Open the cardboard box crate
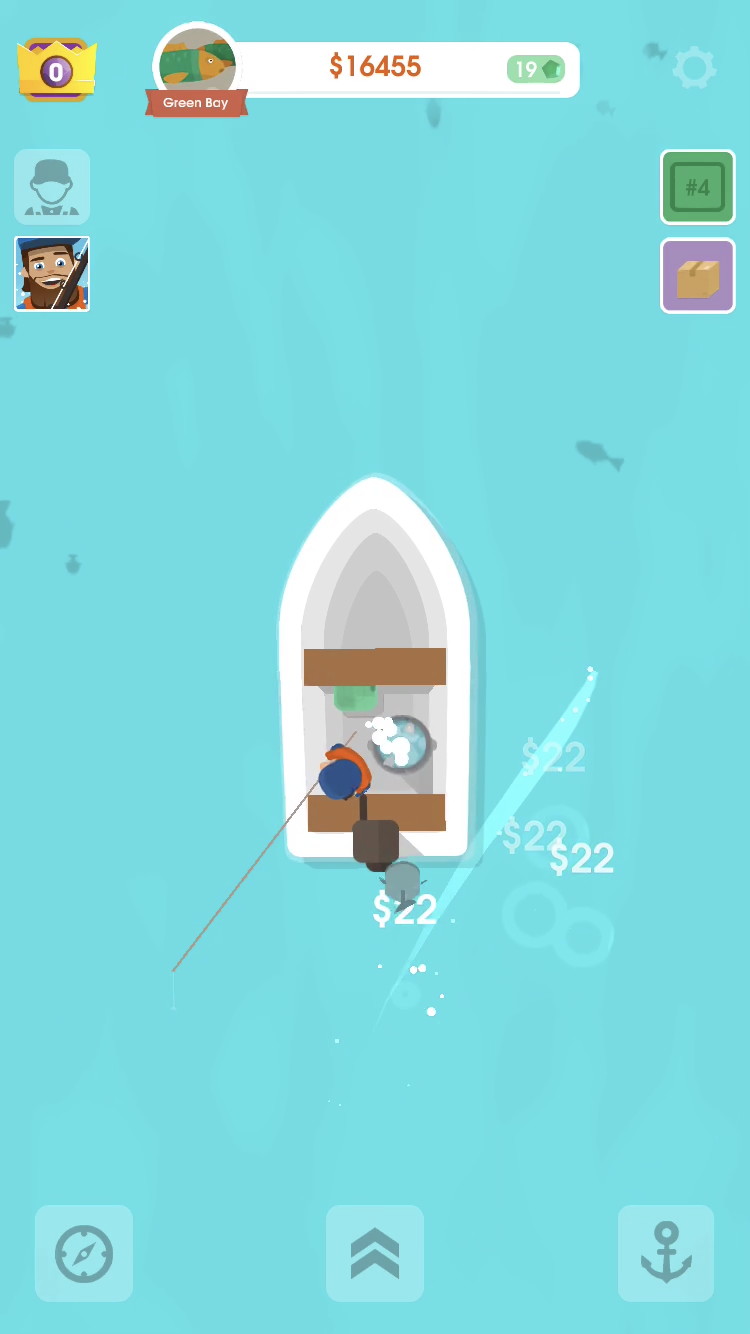Viewport: 750px width, 1334px height. point(698,276)
